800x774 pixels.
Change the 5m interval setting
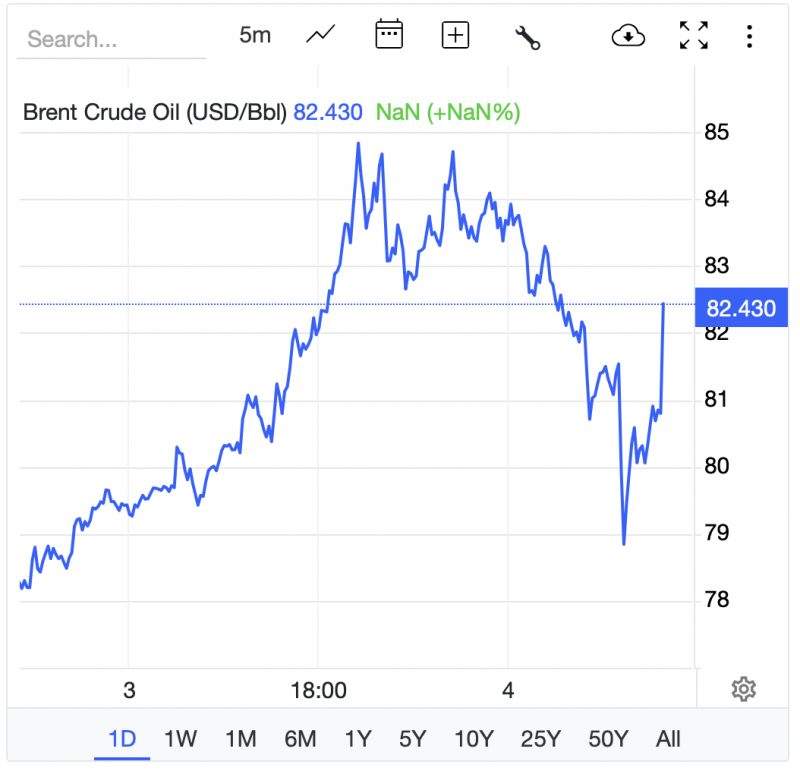point(255,36)
